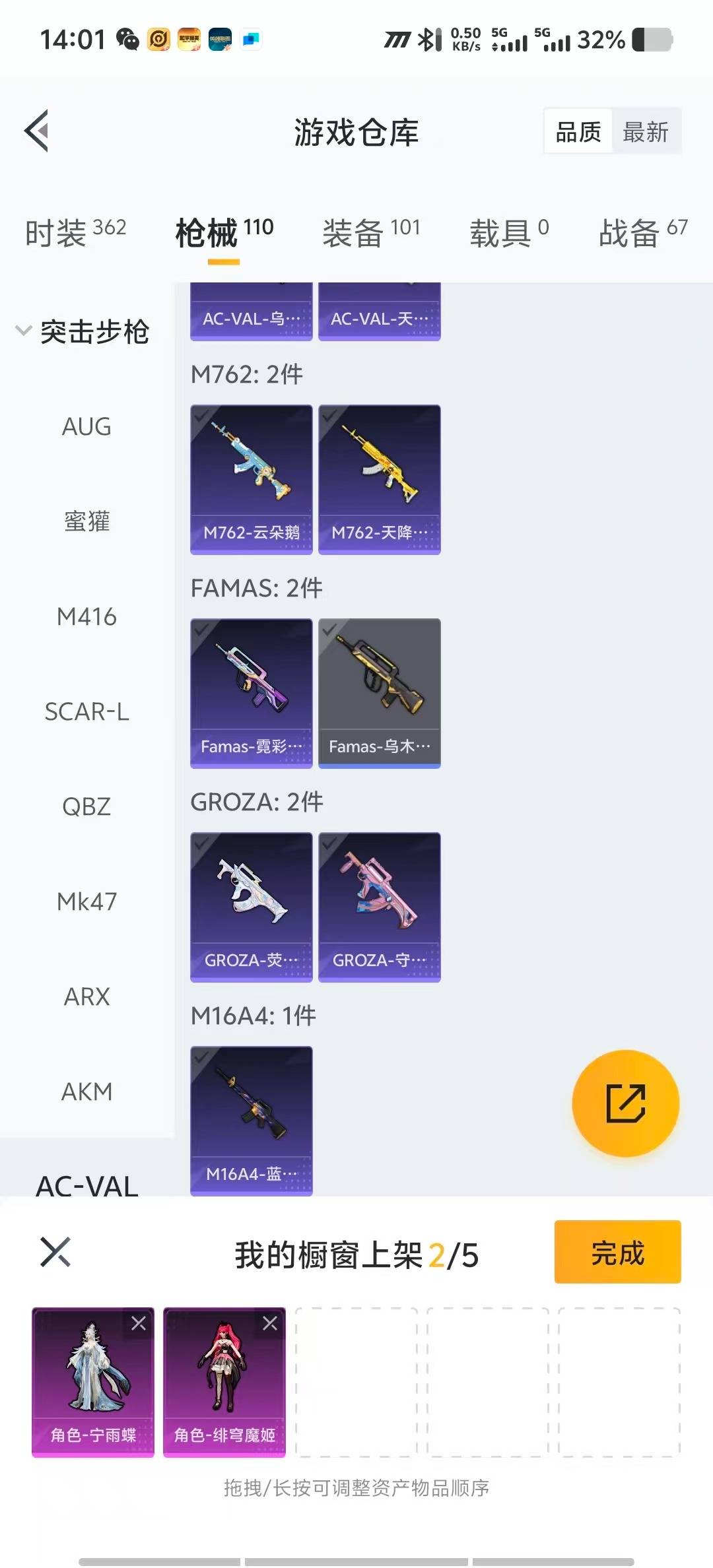
Task: Remove 角色-宁雨蝶 from showcase
Action: (139, 1323)
